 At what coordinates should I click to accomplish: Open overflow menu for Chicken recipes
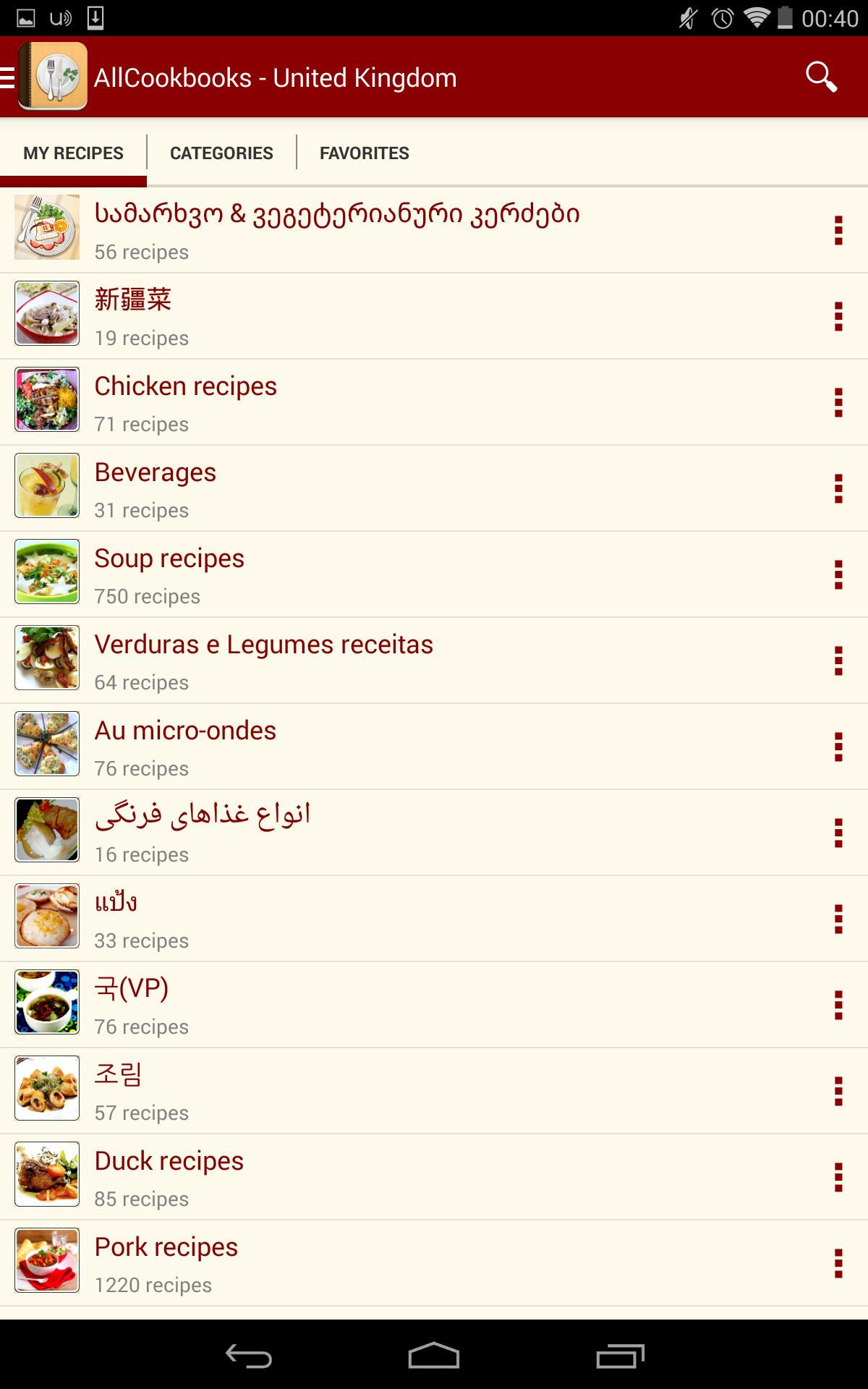point(837,400)
